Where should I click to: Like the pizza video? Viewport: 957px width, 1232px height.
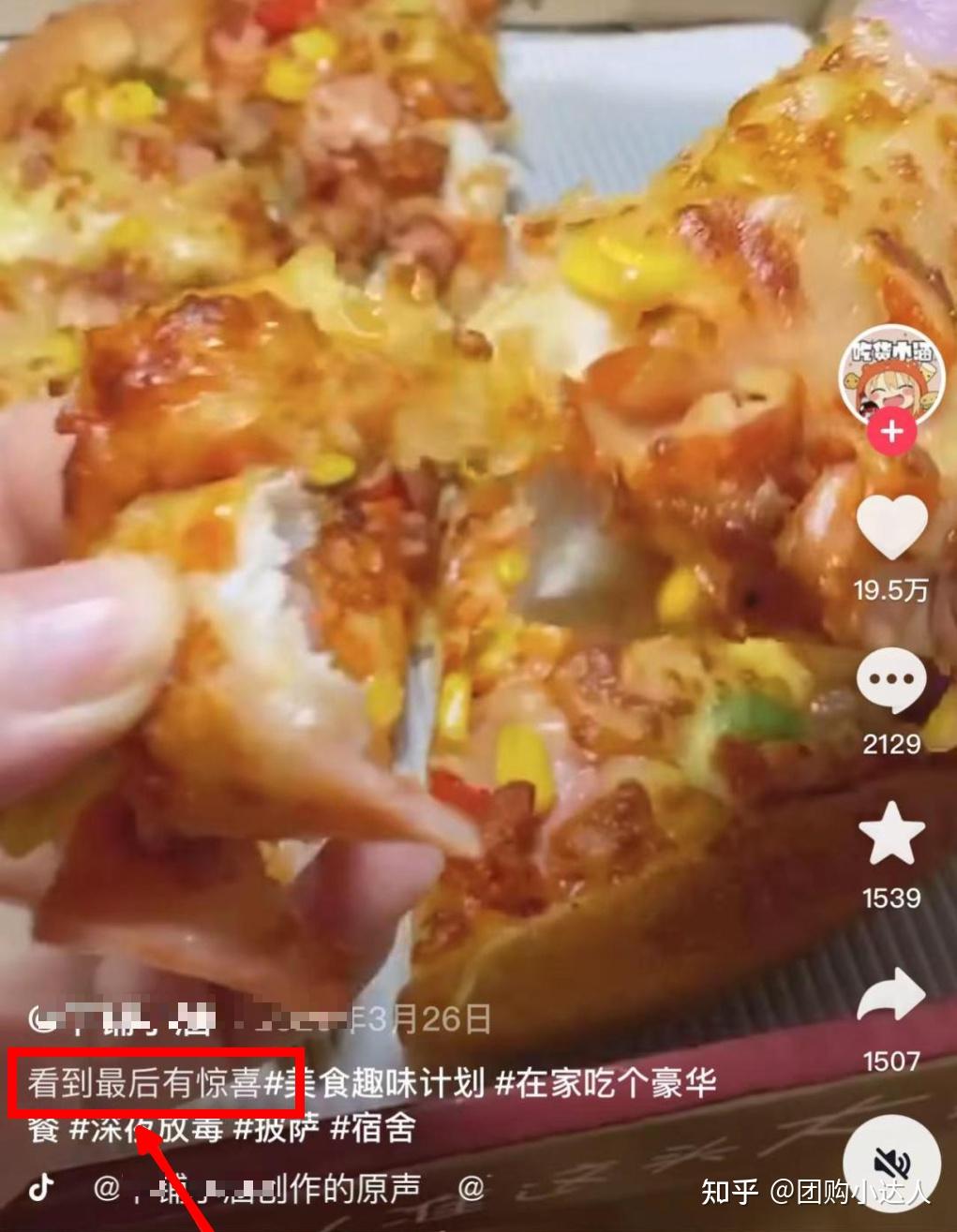(x=891, y=527)
